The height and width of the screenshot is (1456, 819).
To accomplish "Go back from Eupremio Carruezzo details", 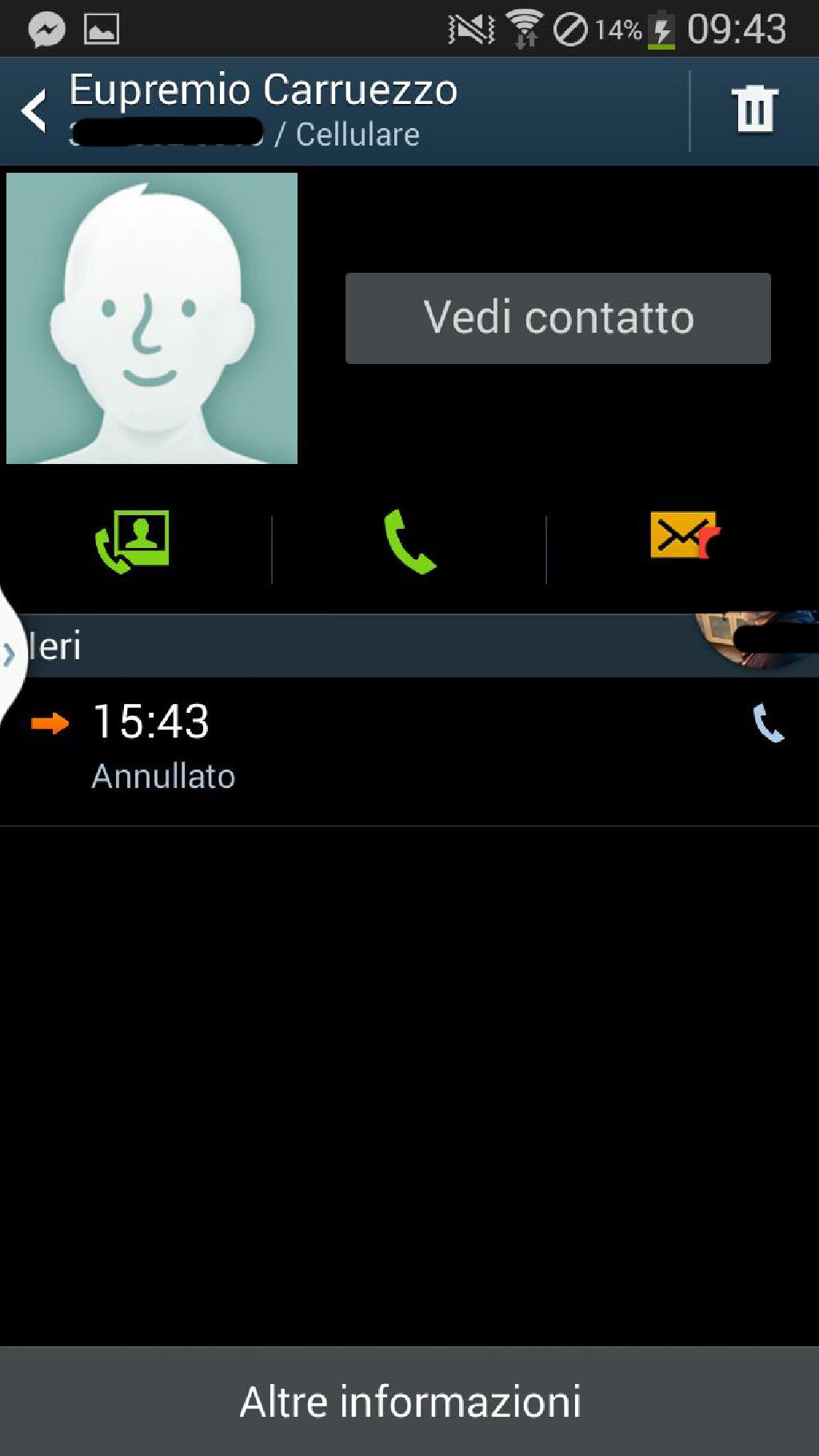I will click(34, 110).
